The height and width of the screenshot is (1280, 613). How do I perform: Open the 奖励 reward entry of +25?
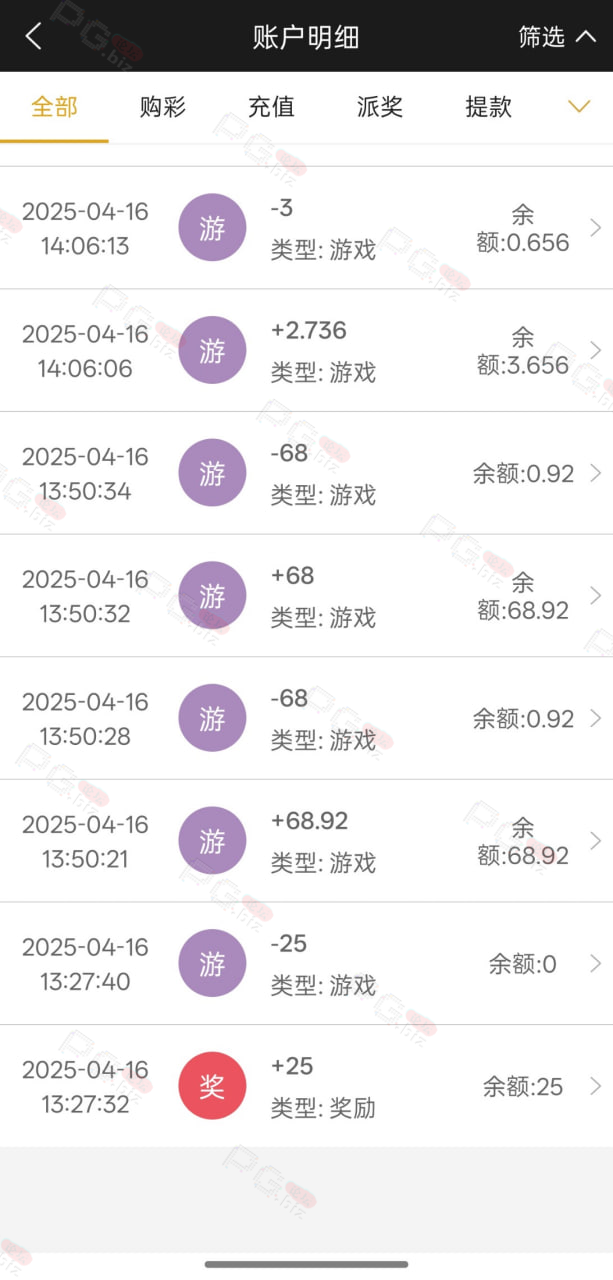[306, 1086]
